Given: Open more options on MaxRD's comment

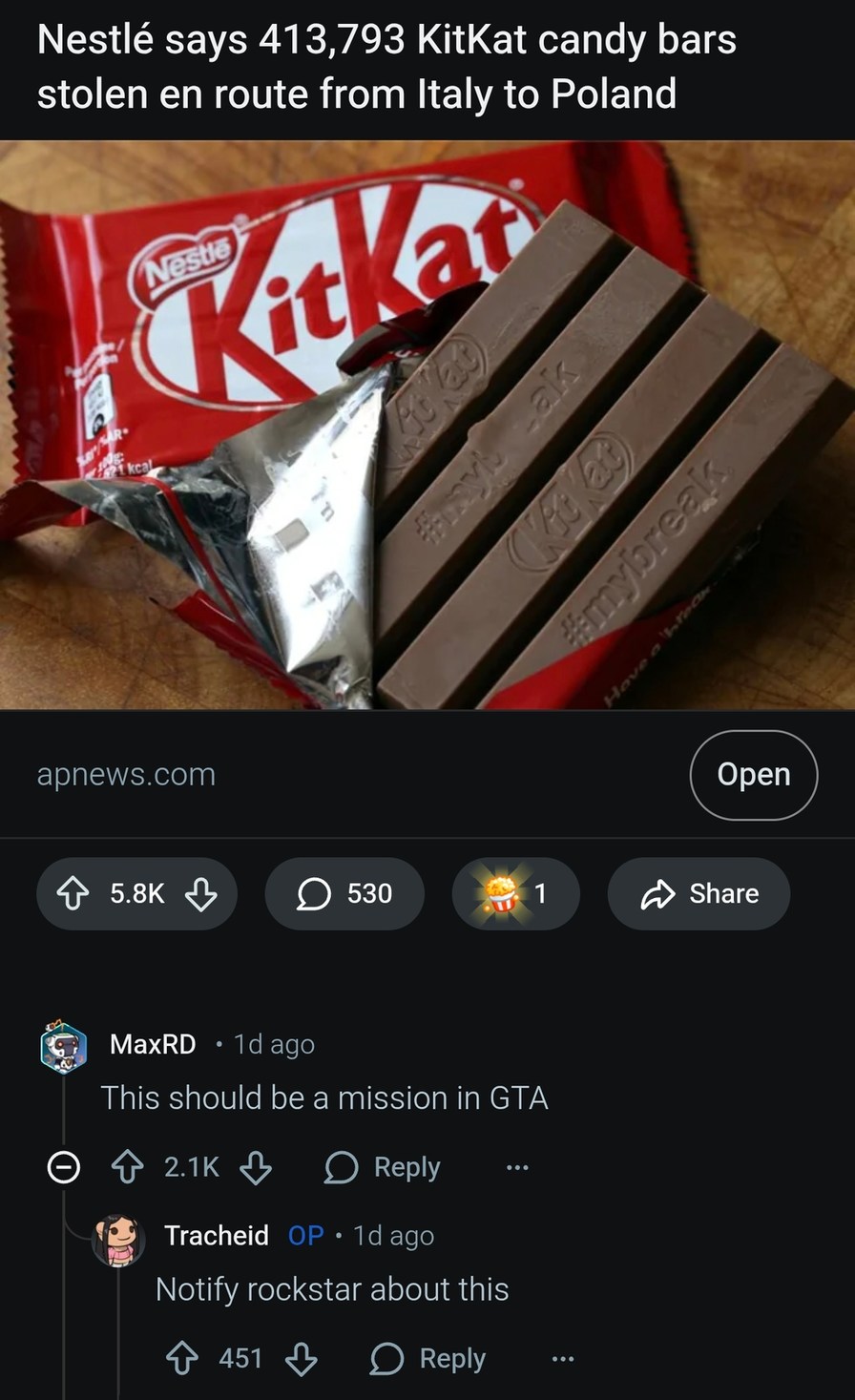Looking at the screenshot, I should point(516,1166).
